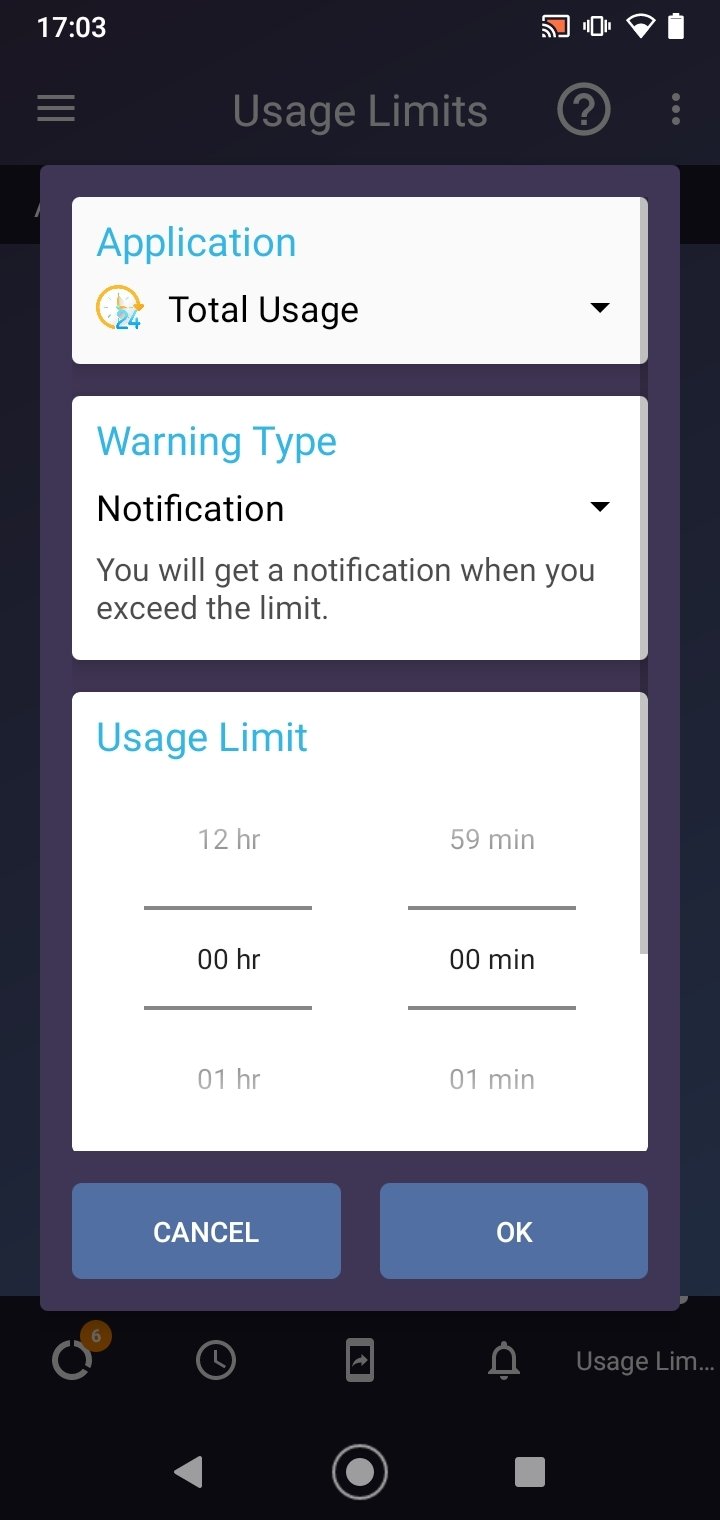Switch to the Usage Limits bell tab

click(504, 1361)
